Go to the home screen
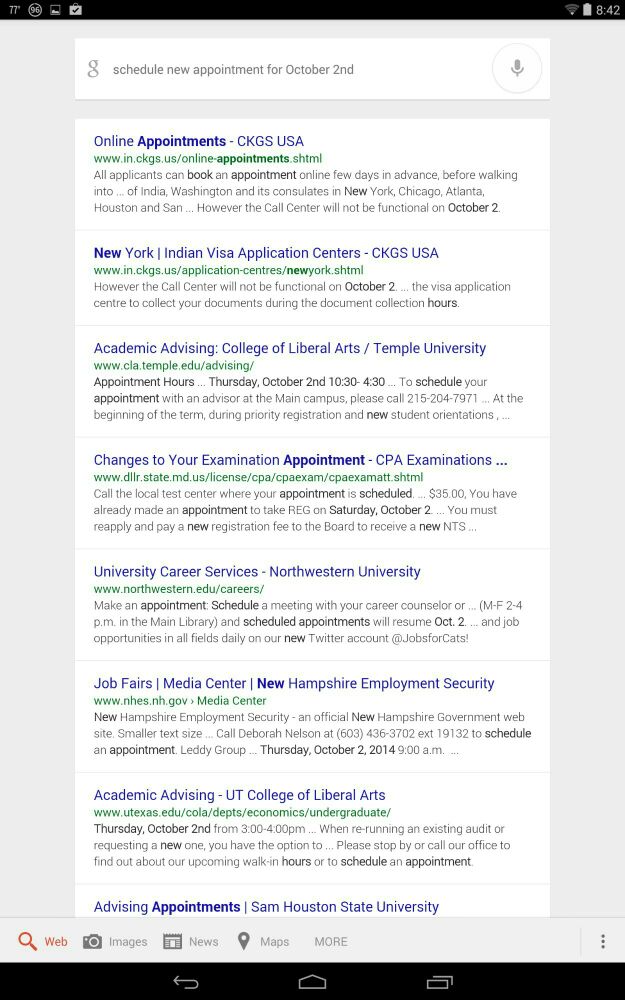 click(x=312, y=982)
